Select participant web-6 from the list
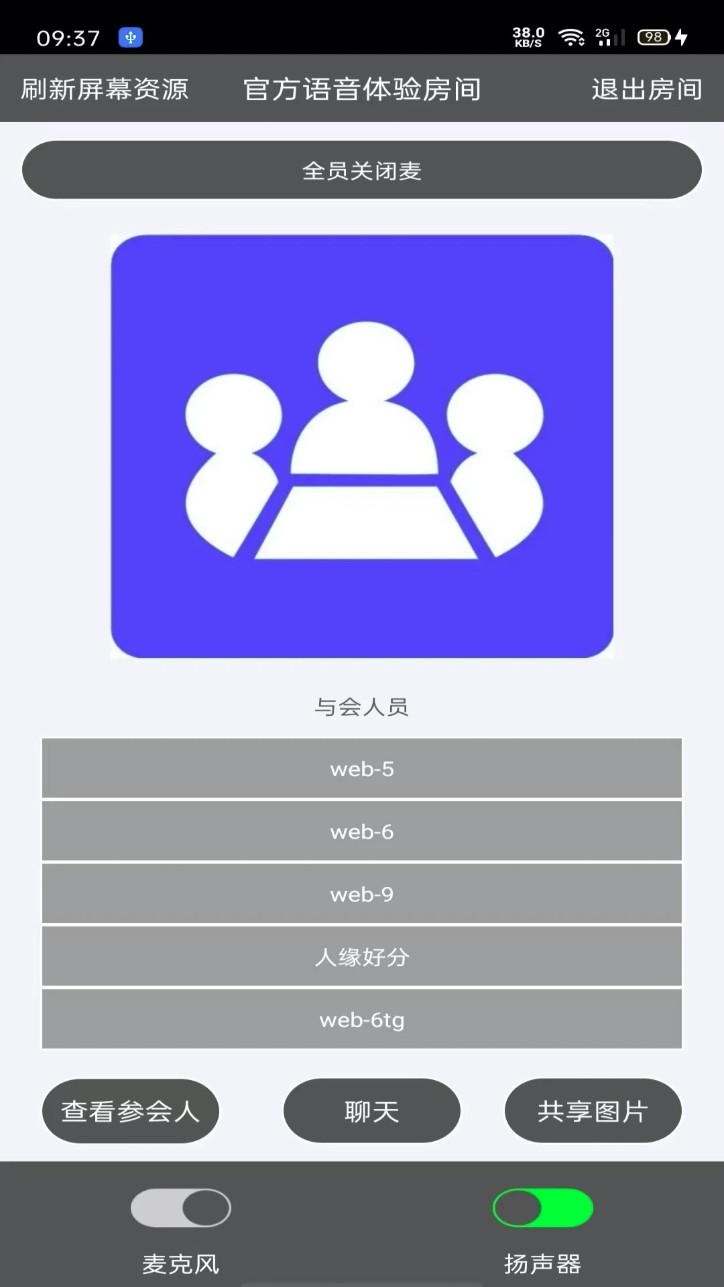 pos(361,831)
